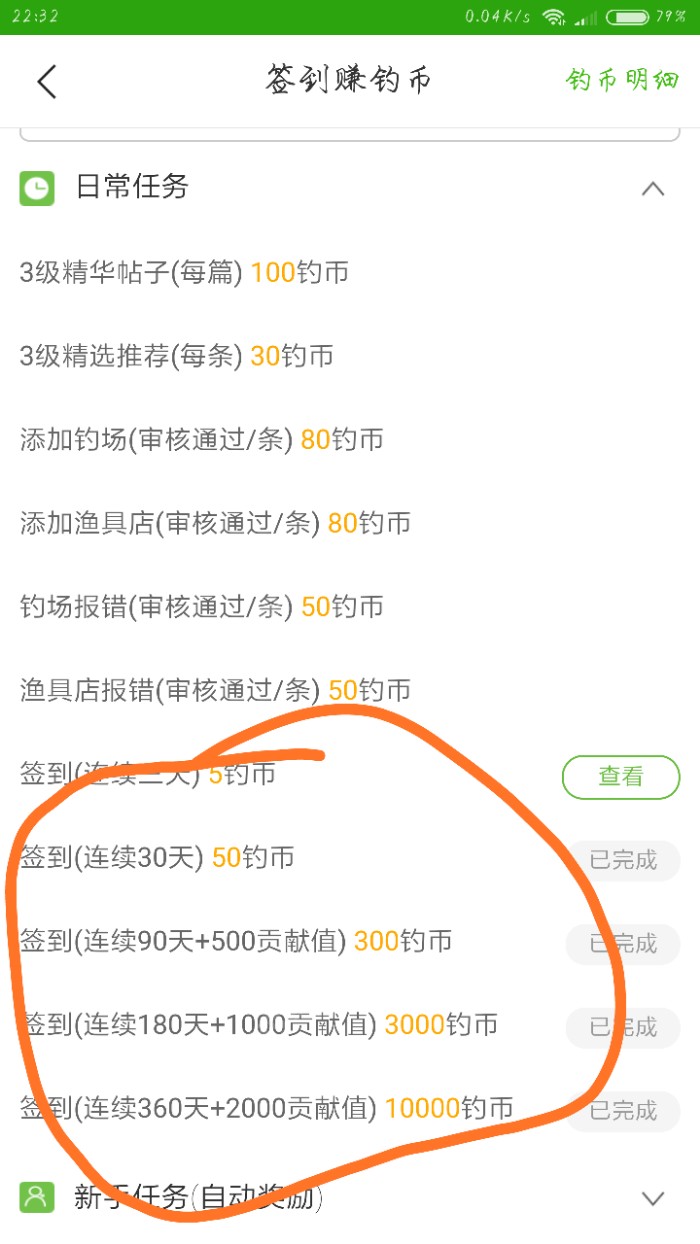700x1244 pixels.
Task: Expand the 新手任务 section
Action: pyautogui.click(x=652, y=1197)
